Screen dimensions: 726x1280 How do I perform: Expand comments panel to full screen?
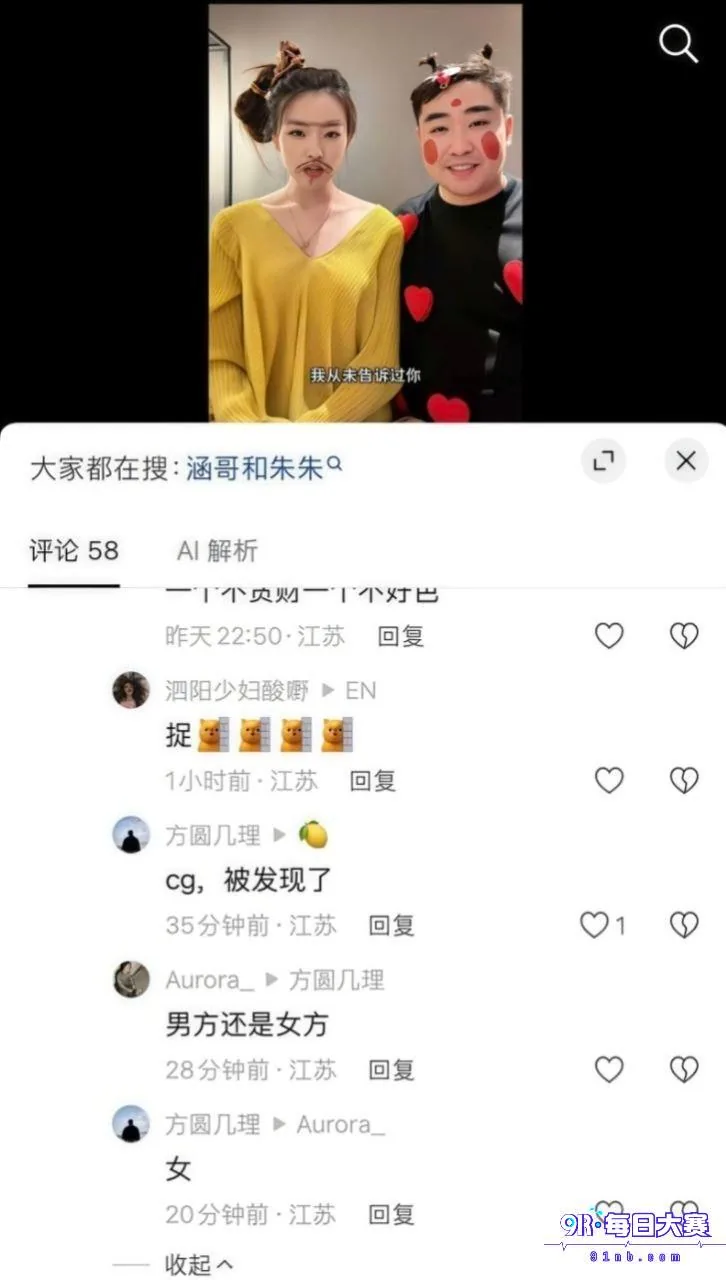pos(603,460)
